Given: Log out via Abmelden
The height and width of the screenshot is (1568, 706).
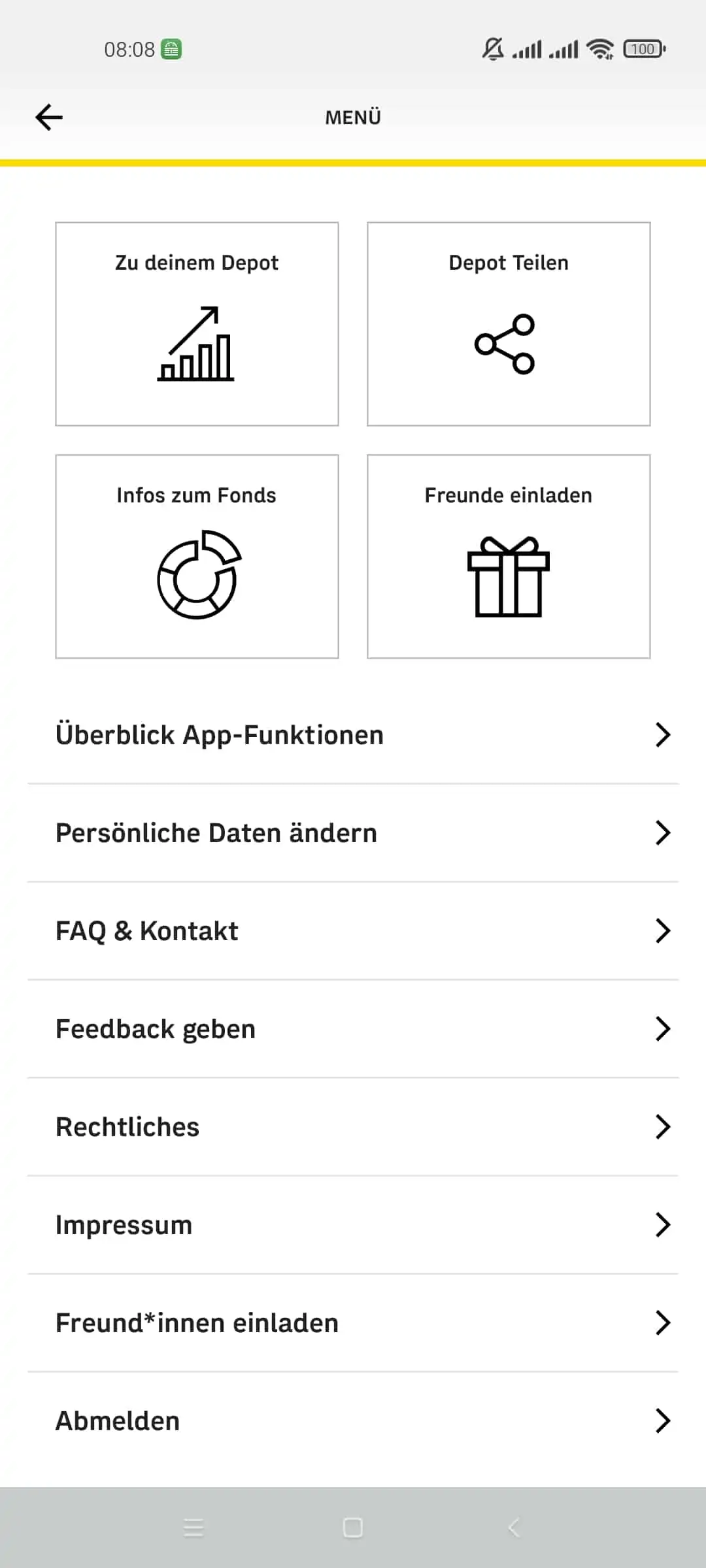Looking at the screenshot, I should pyautogui.click(x=353, y=1421).
